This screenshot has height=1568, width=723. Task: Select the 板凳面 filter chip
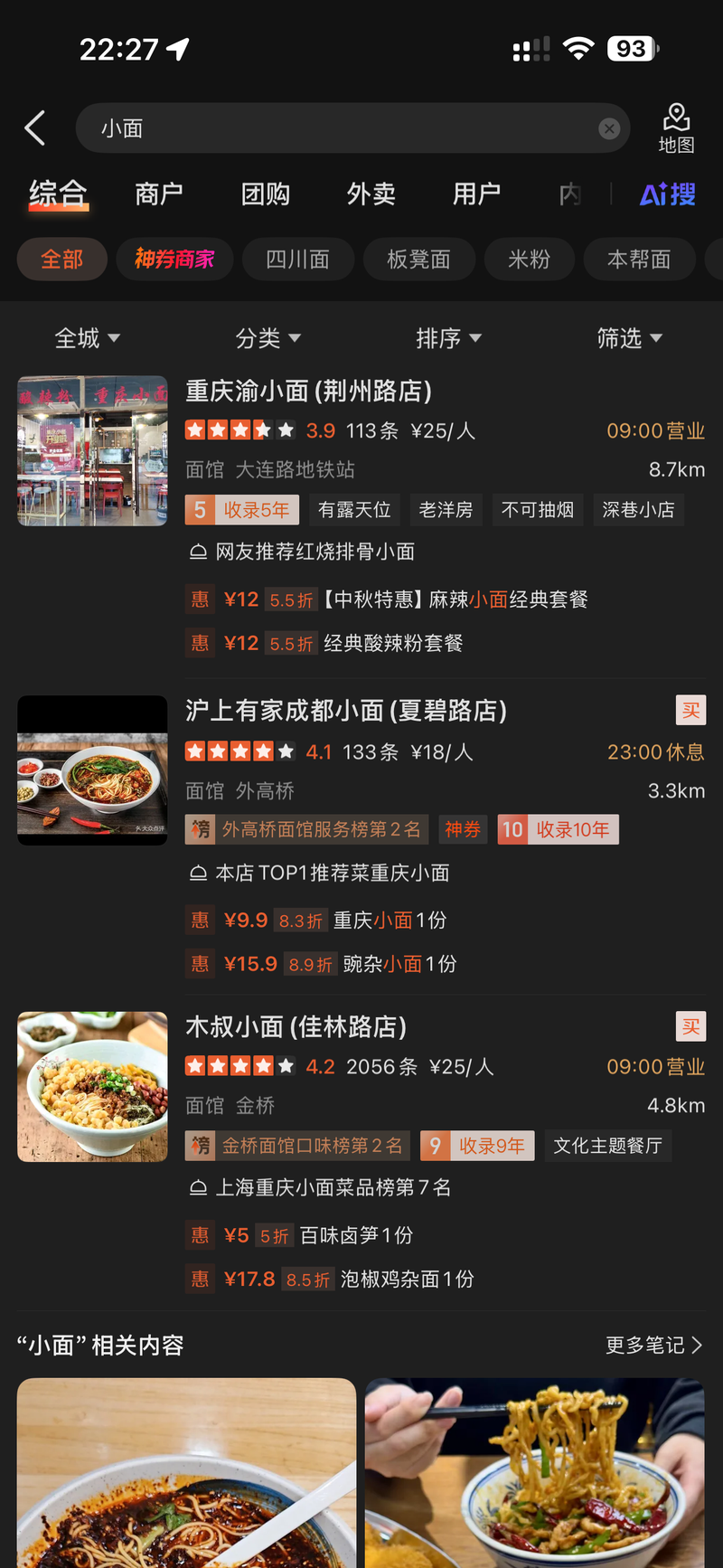point(418,260)
